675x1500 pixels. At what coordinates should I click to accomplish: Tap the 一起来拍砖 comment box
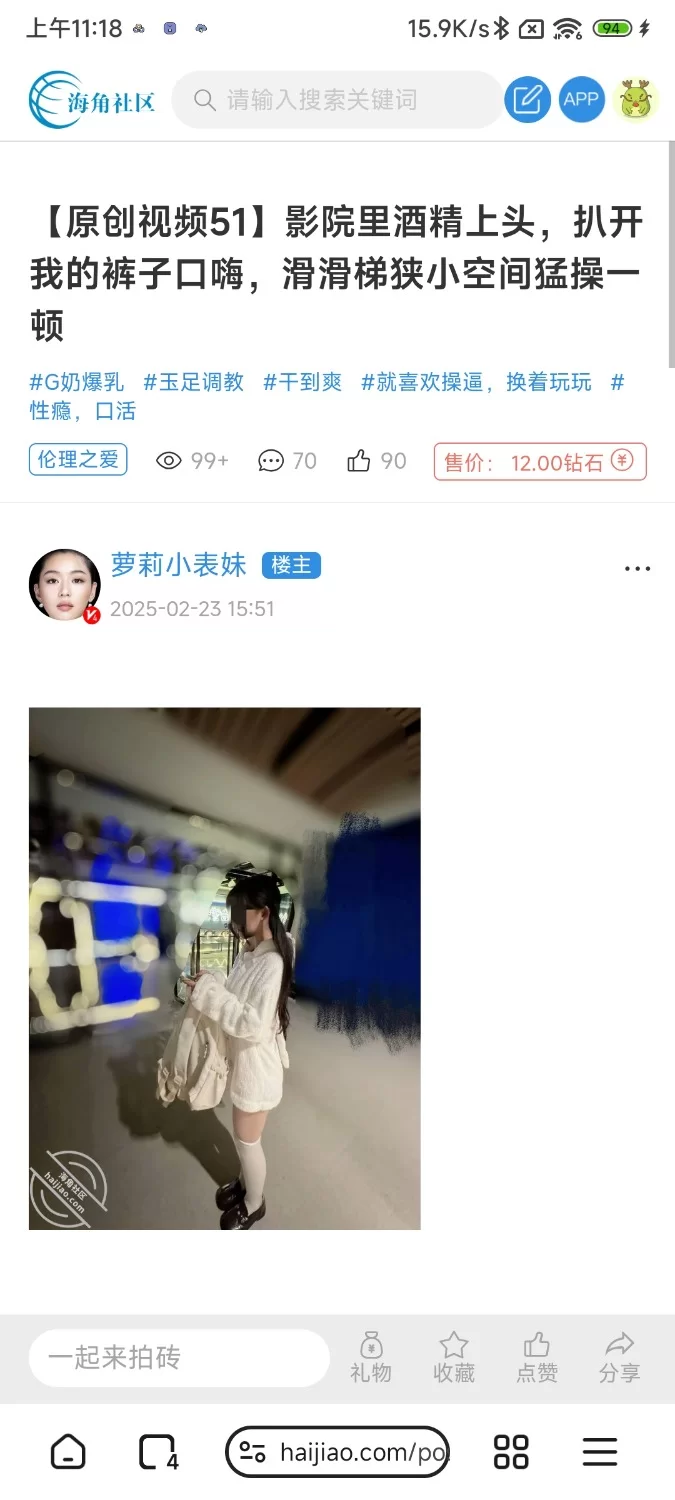(178, 1358)
